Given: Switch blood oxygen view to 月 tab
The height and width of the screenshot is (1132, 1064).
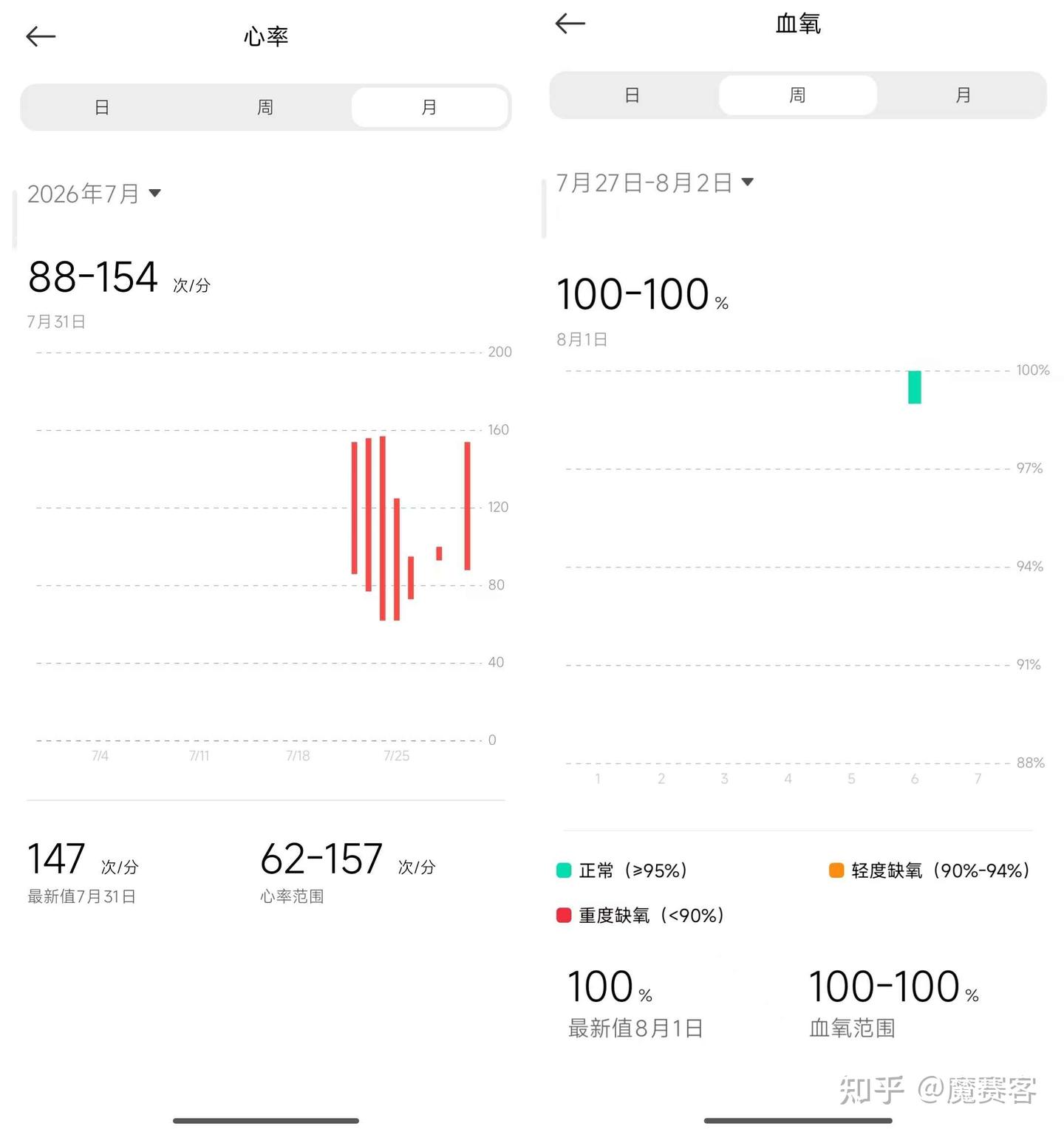Looking at the screenshot, I should pos(963,95).
